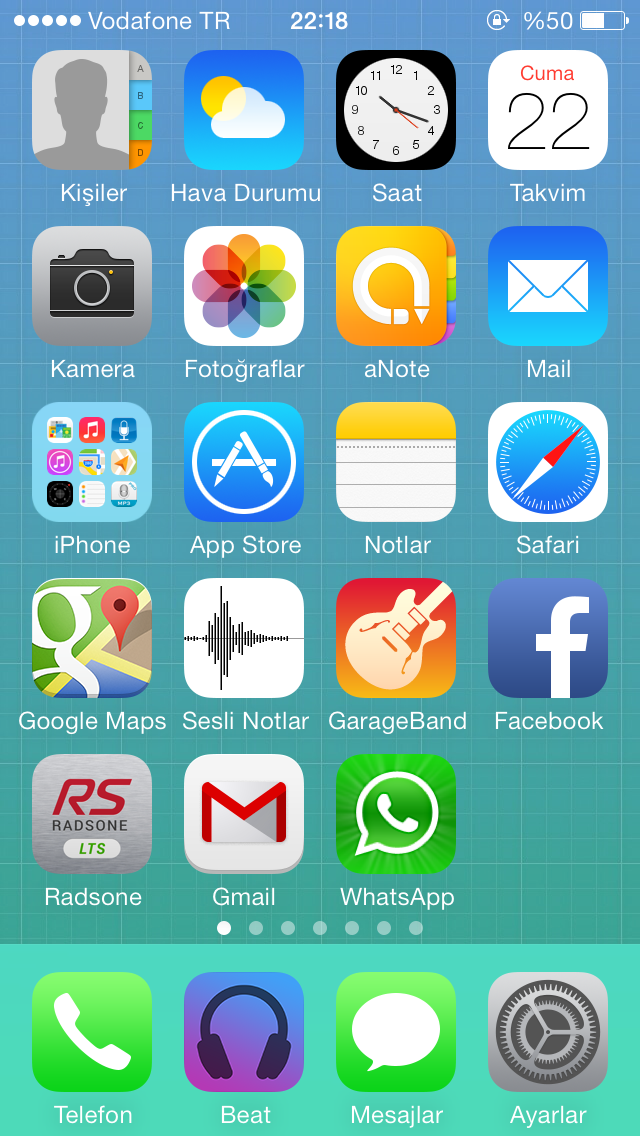Launch the App Store
The height and width of the screenshot is (1136, 640).
pos(244,462)
